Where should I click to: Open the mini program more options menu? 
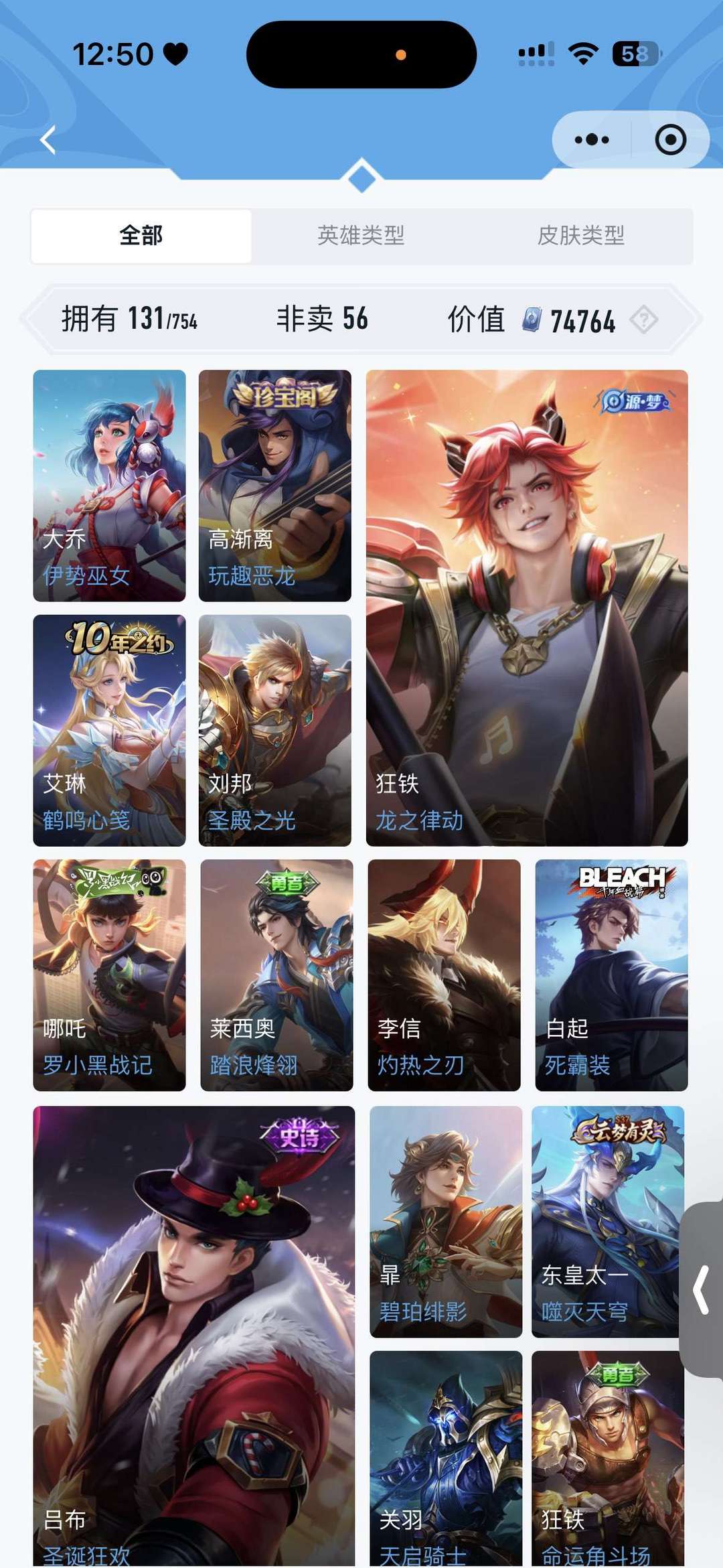(592, 140)
